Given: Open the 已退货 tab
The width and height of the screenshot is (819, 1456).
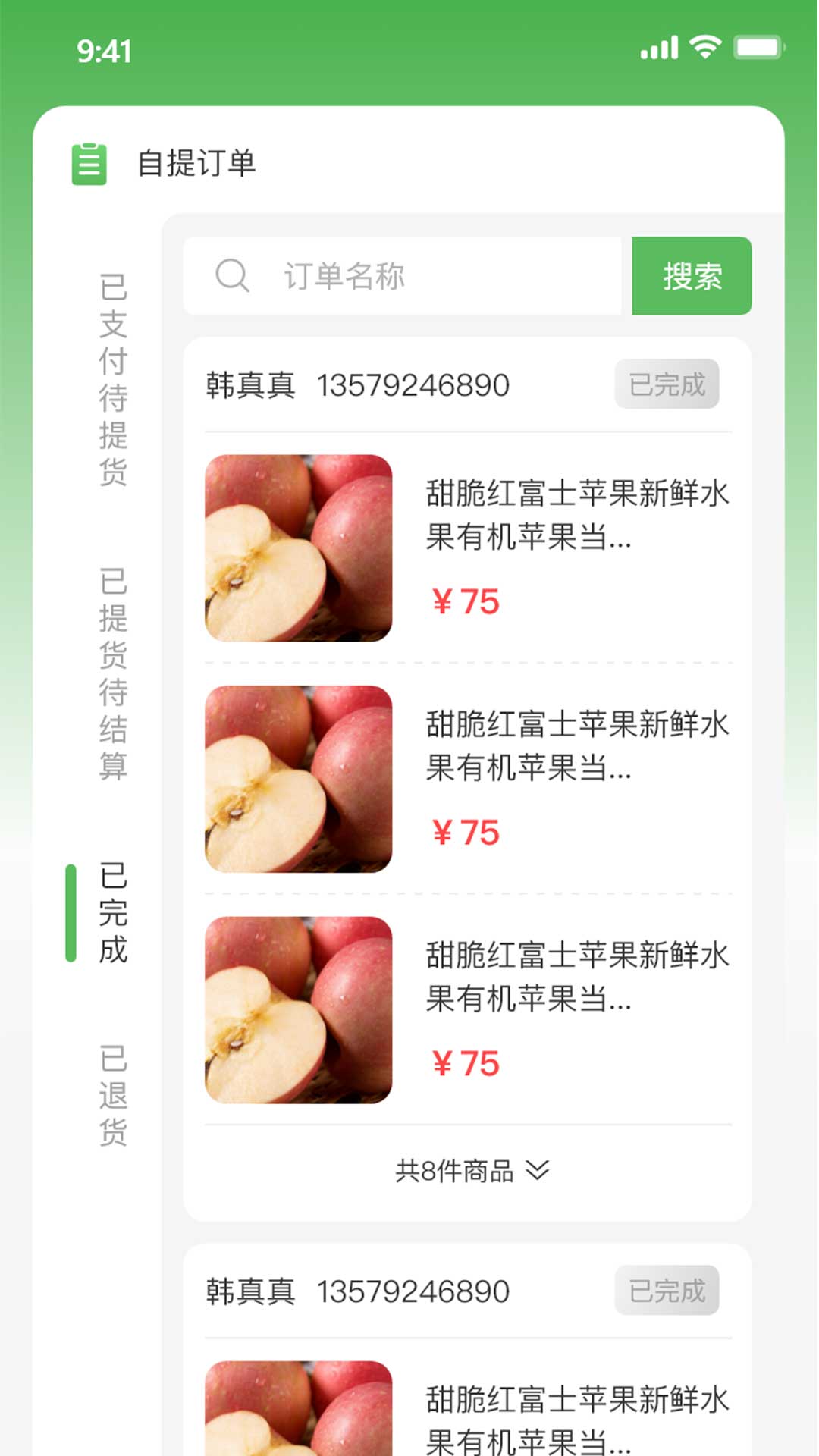Looking at the screenshot, I should click(x=113, y=1095).
